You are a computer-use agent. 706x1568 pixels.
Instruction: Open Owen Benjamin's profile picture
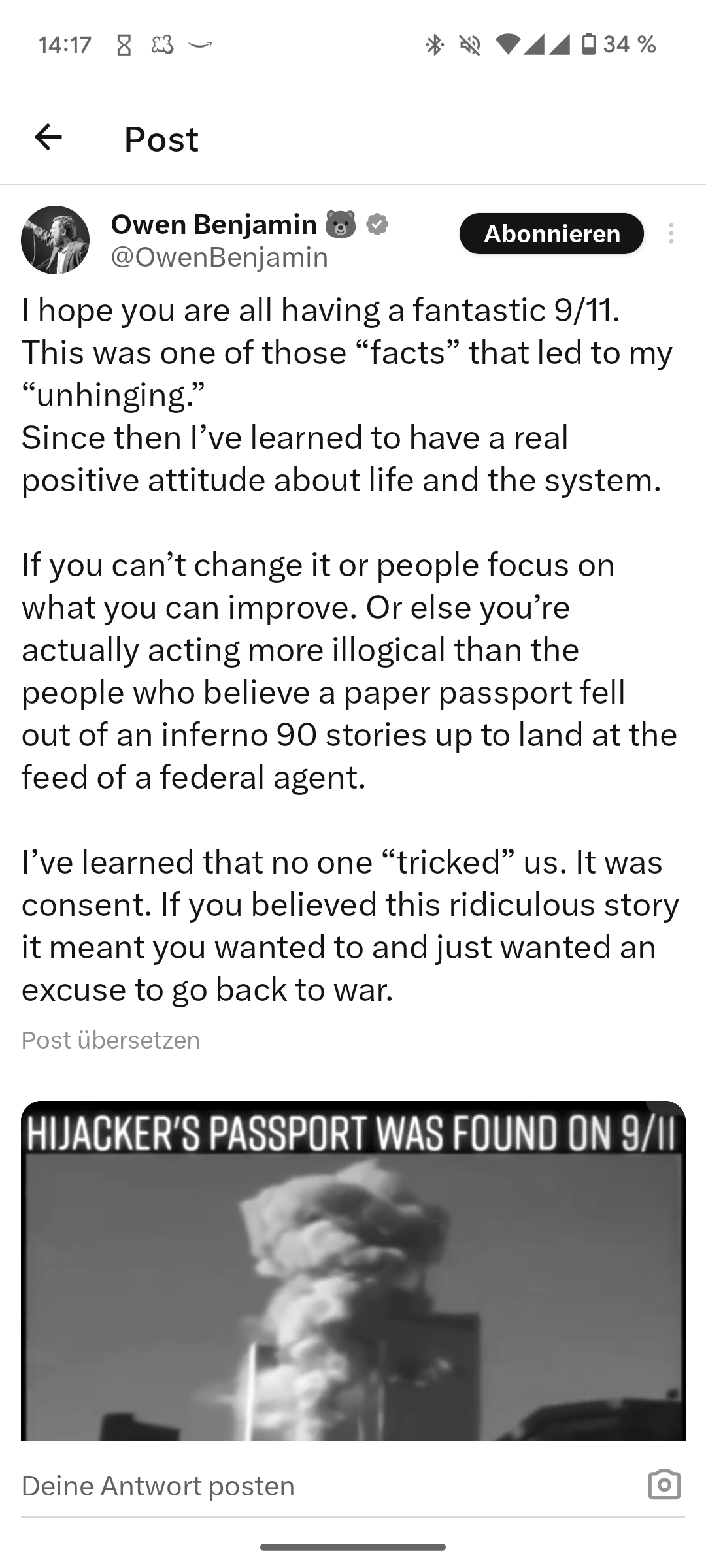(55, 240)
